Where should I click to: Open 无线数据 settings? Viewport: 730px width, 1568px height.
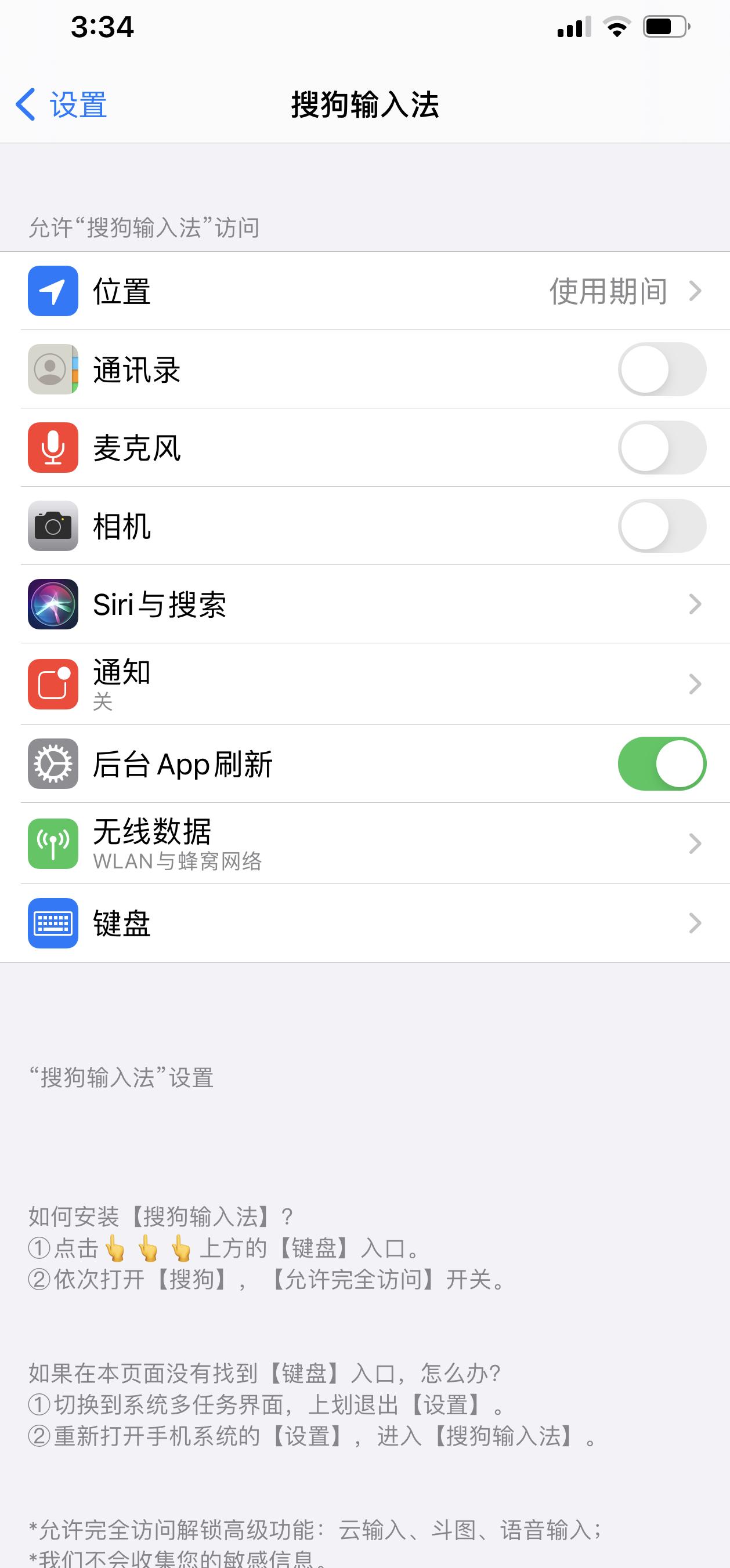tap(366, 843)
